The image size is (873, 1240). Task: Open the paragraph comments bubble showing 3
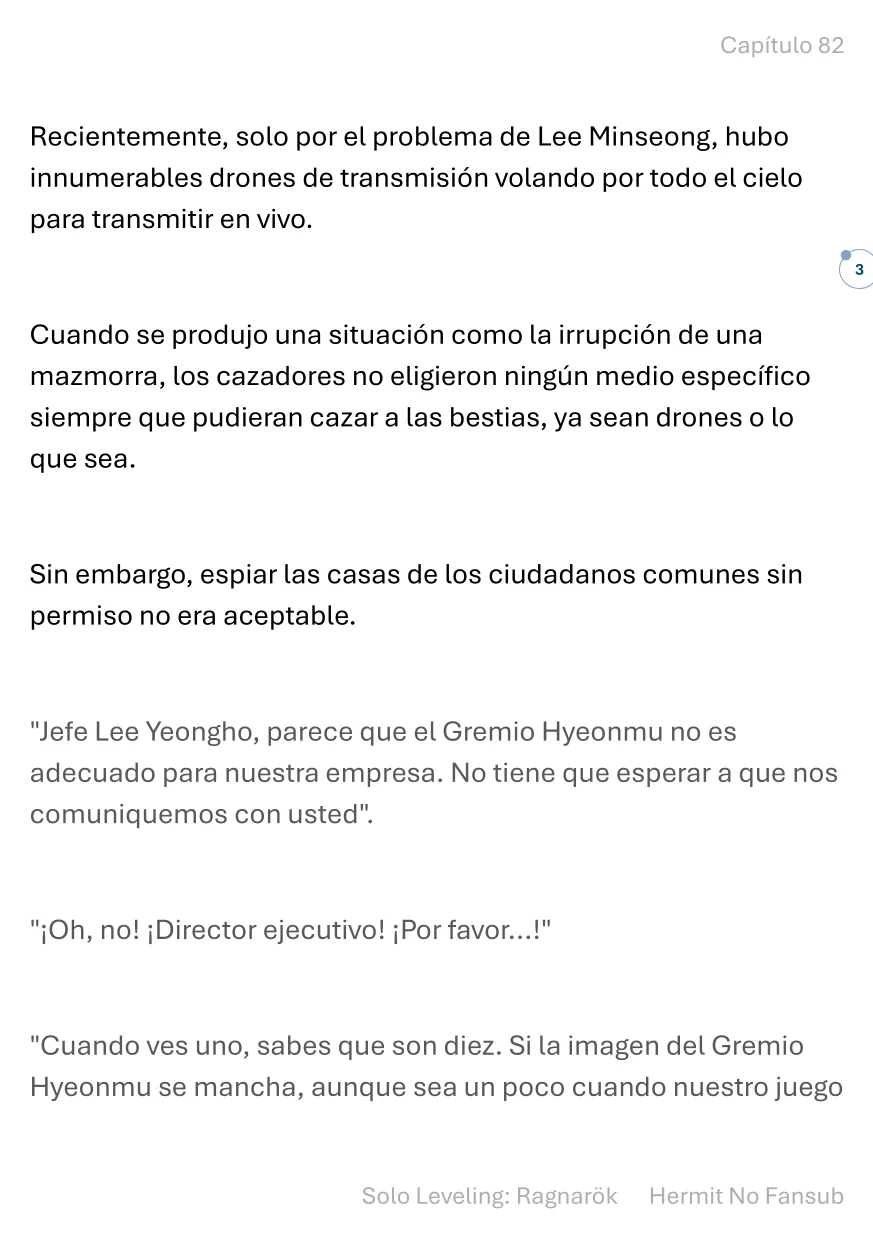858,270
